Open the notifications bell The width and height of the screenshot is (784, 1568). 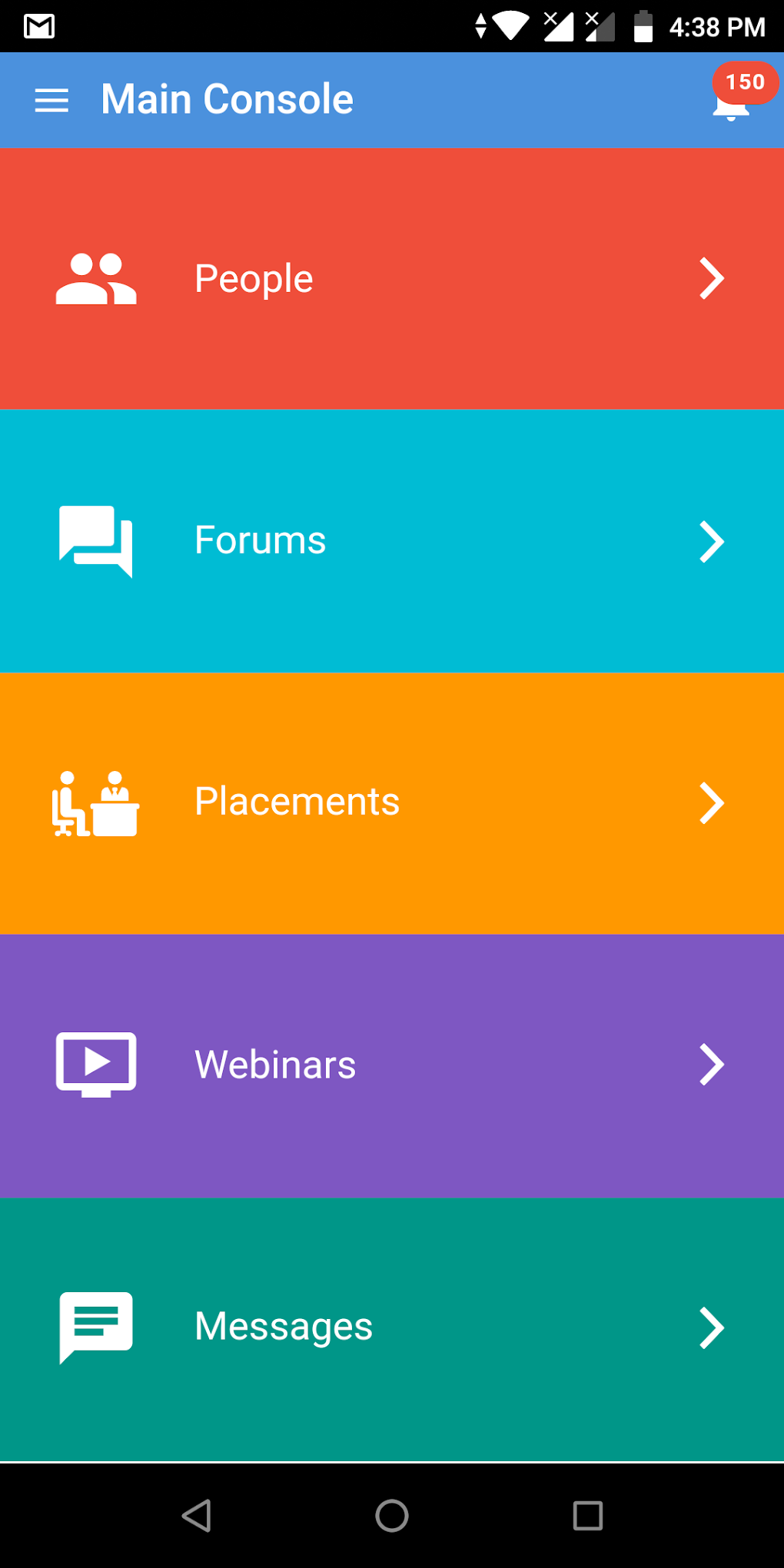(x=732, y=103)
